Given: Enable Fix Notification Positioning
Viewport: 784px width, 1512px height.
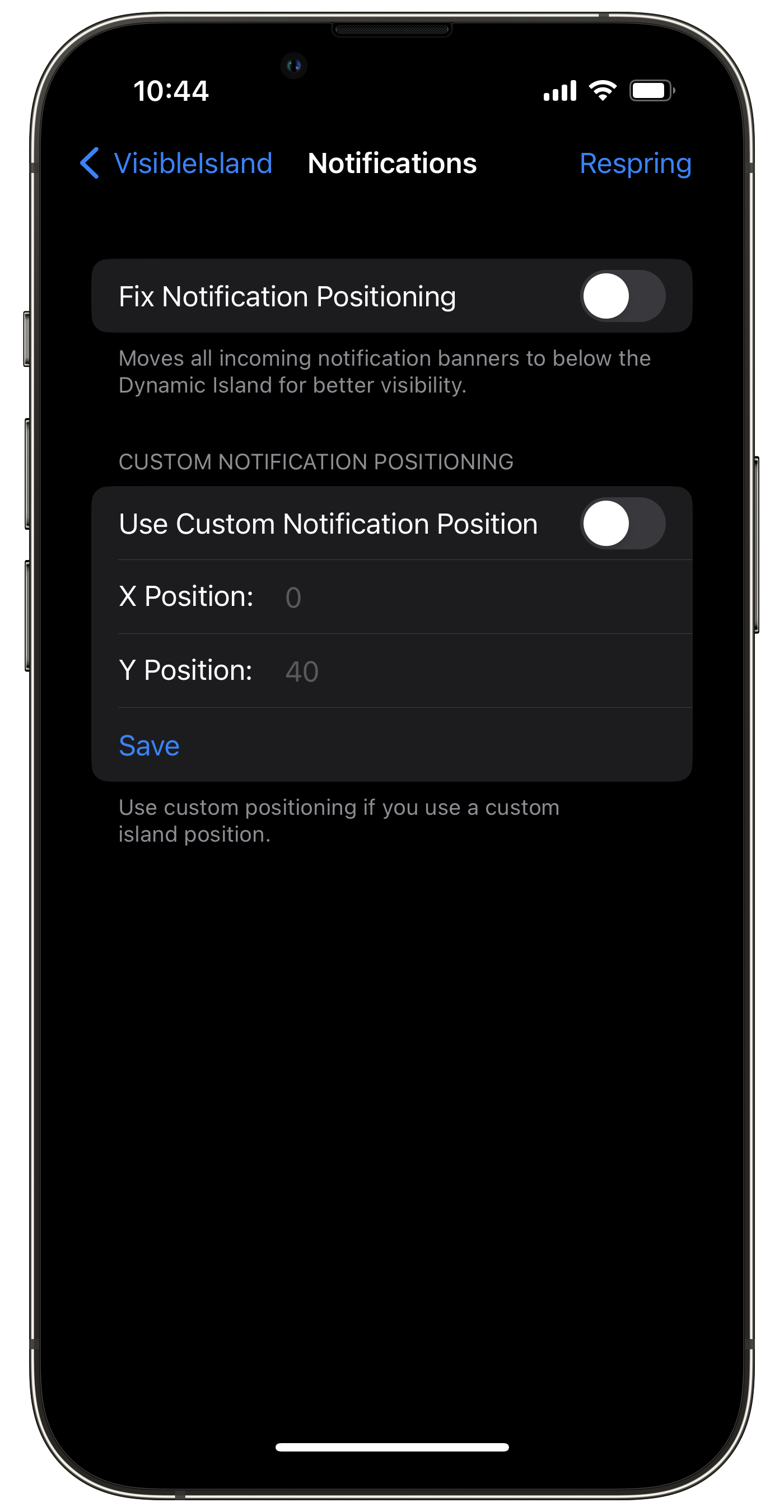Looking at the screenshot, I should tap(622, 296).
